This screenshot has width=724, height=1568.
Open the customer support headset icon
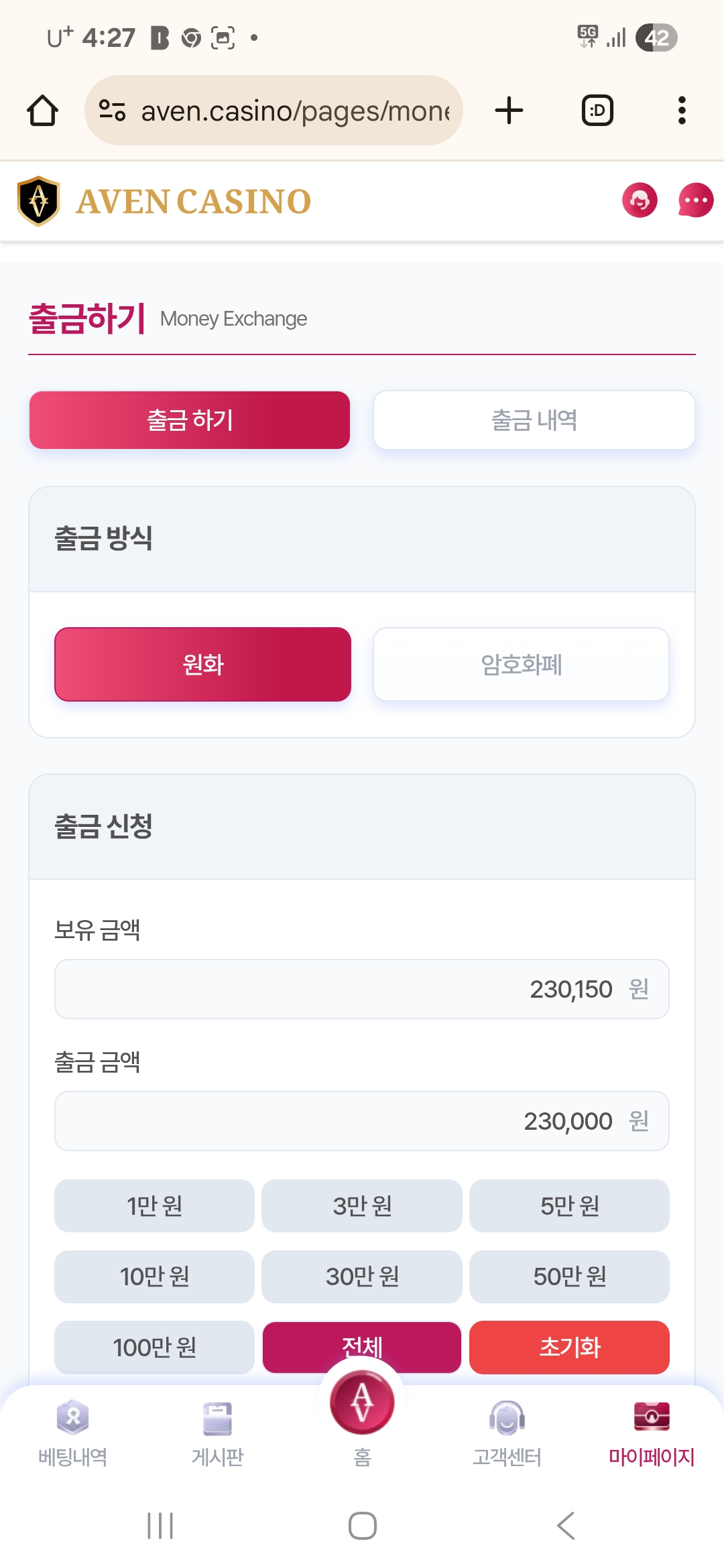point(640,200)
